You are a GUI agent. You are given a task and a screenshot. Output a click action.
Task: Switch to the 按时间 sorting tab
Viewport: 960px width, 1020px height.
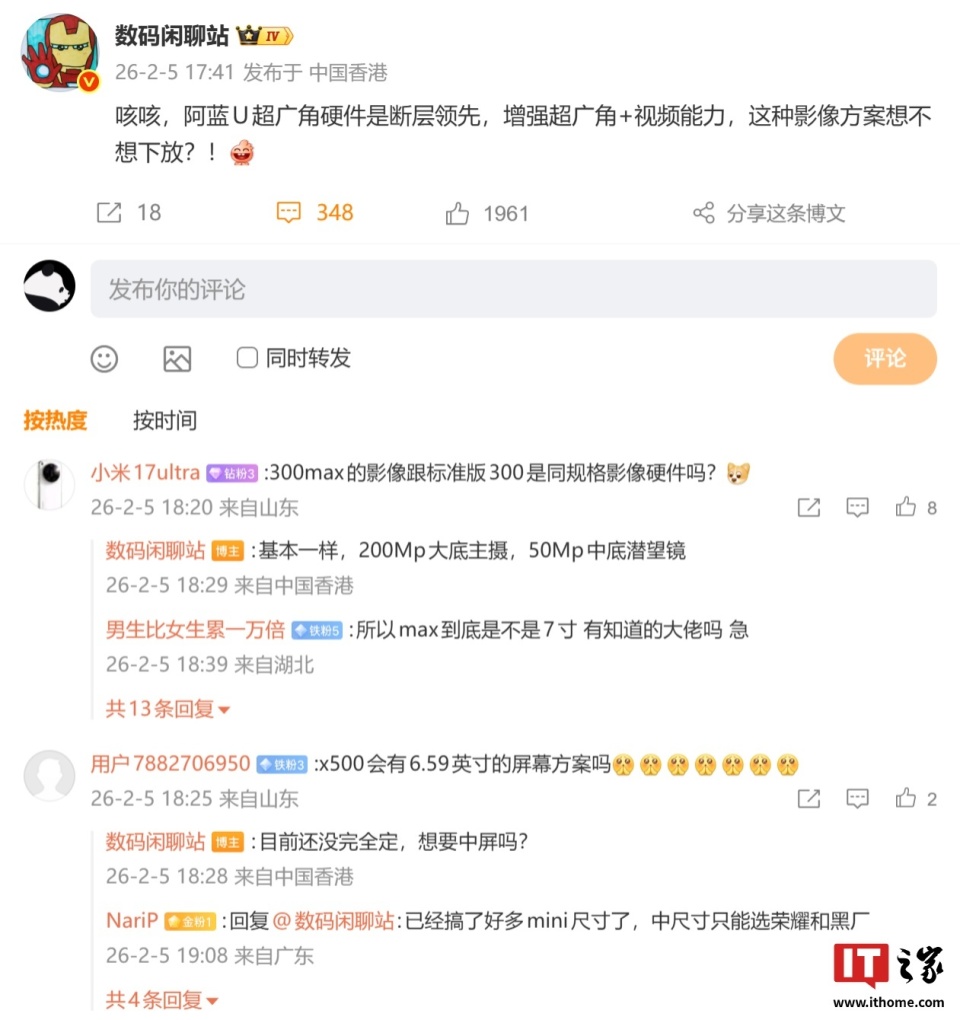[164, 421]
